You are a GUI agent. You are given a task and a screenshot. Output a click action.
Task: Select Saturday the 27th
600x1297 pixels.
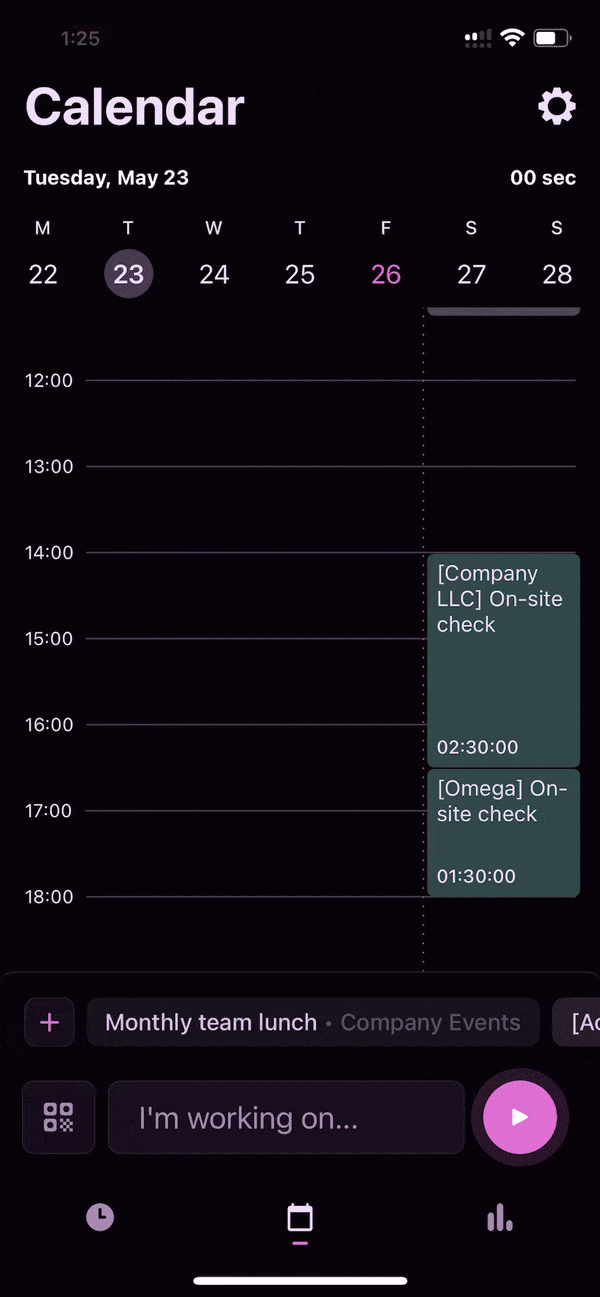471,274
